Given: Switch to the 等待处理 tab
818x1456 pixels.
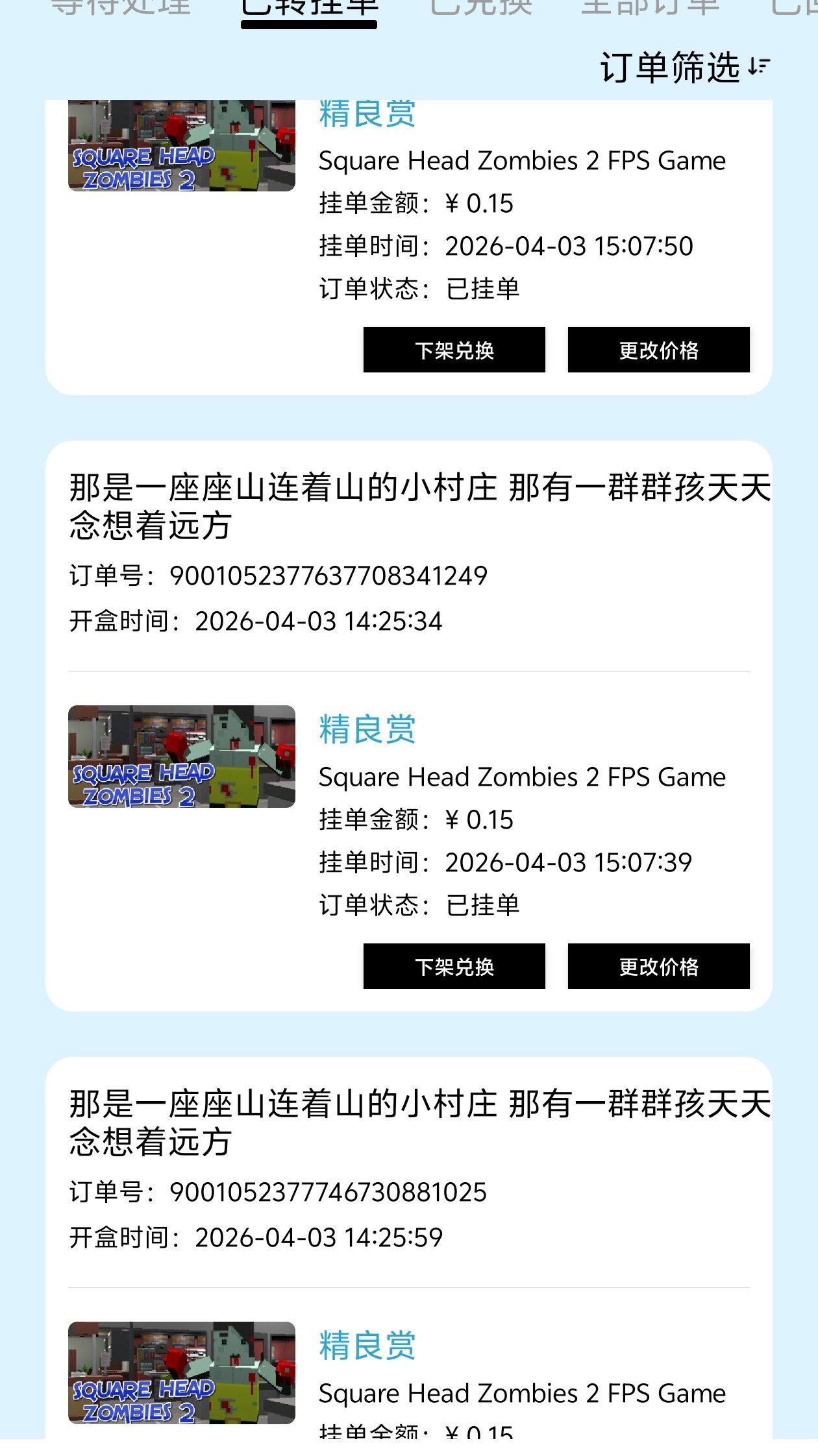Looking at the screenshot, I should point(121,8).
